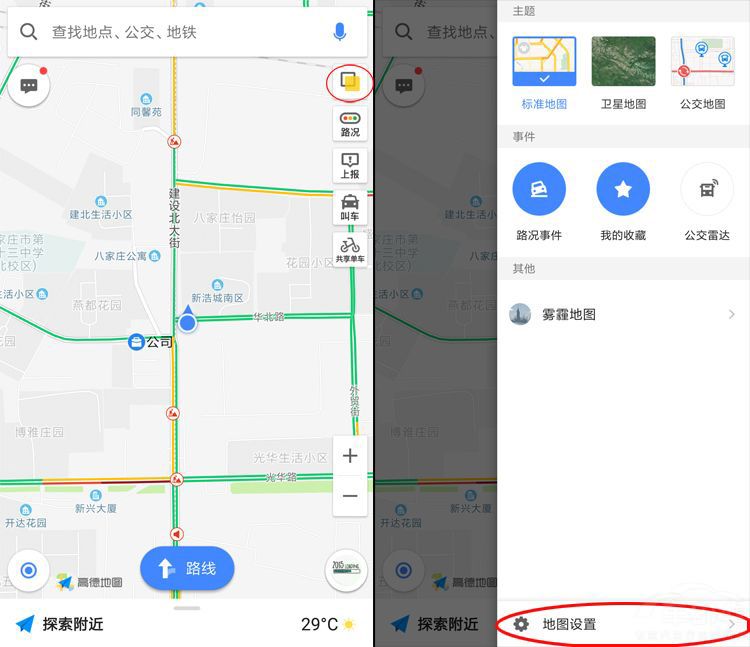Zoom out with the minus button
Image resolution: width=750 pixels, height=647 pixels.
(x=350, y=496)
